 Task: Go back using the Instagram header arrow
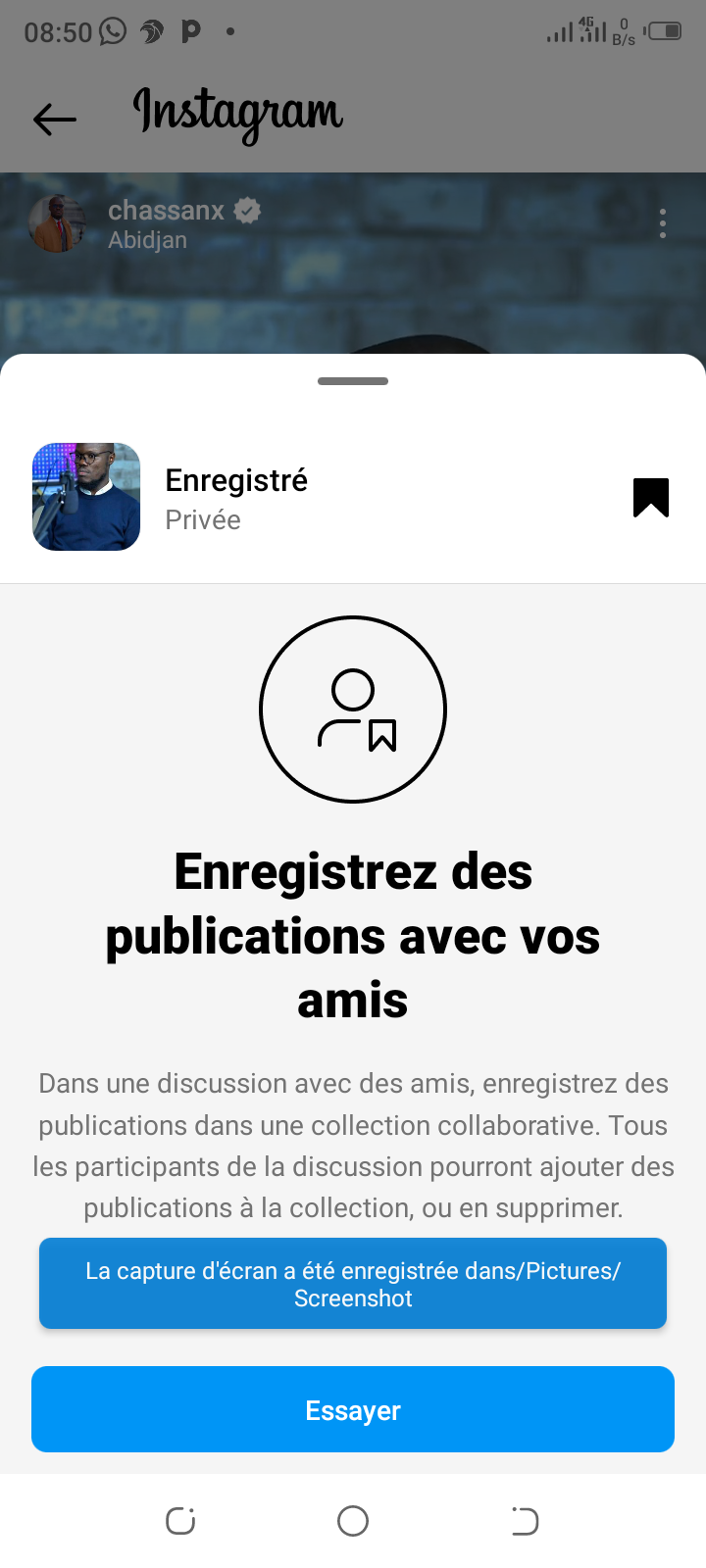coord(55,119)
